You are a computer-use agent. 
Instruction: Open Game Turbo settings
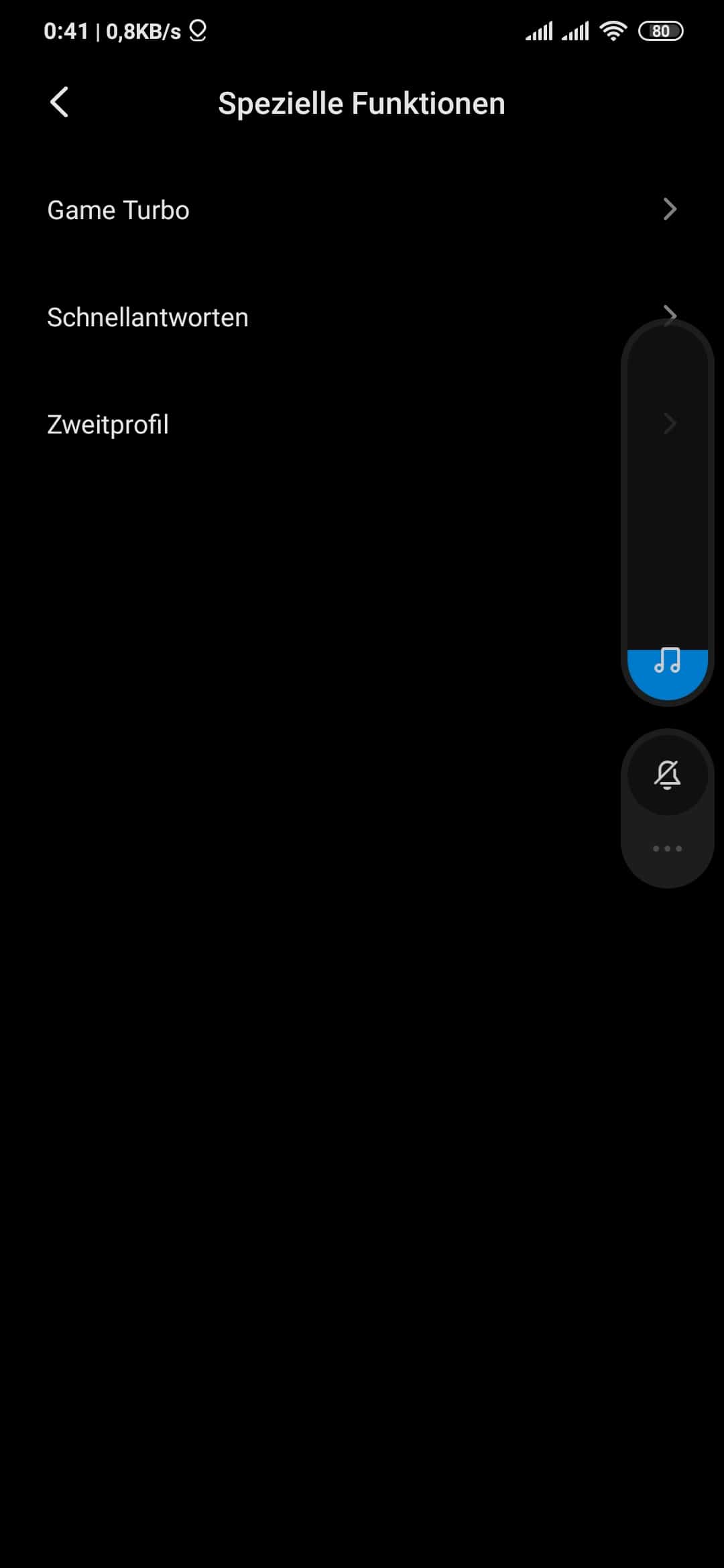(x=362, y=210)
